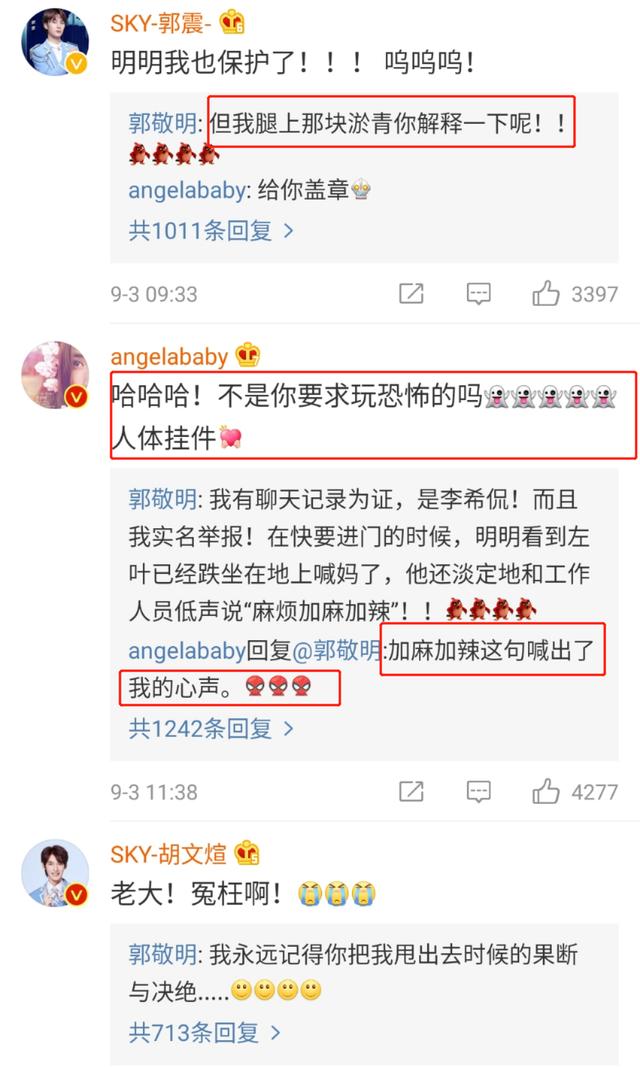Open angelababy's username above 哈哈哈 comment

(x=170, y=355)
